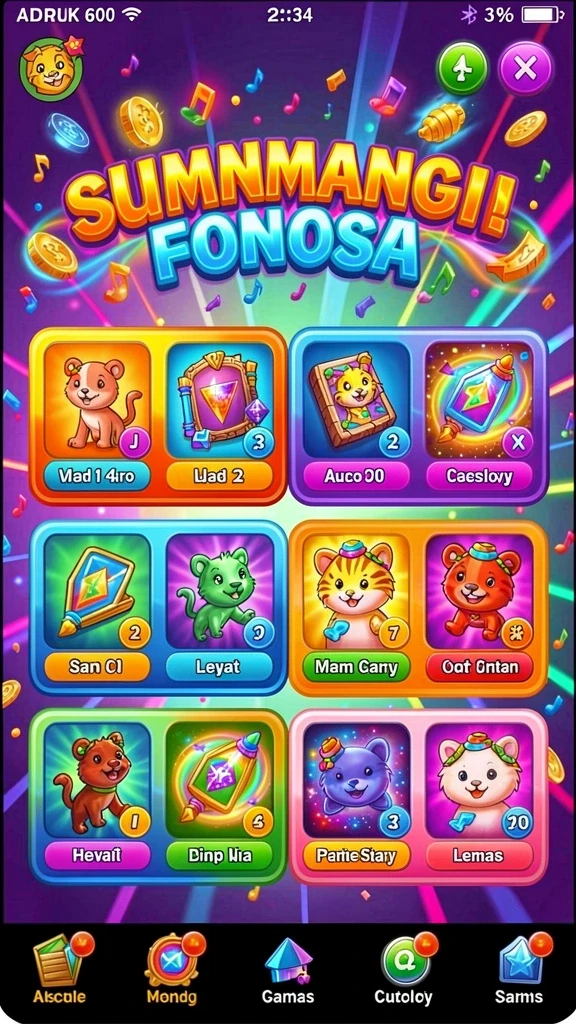Image resolution: width=576 pixels, height=1024 pixels.
Task: Switch to the Ascule tab
Action: coord(59,970)
